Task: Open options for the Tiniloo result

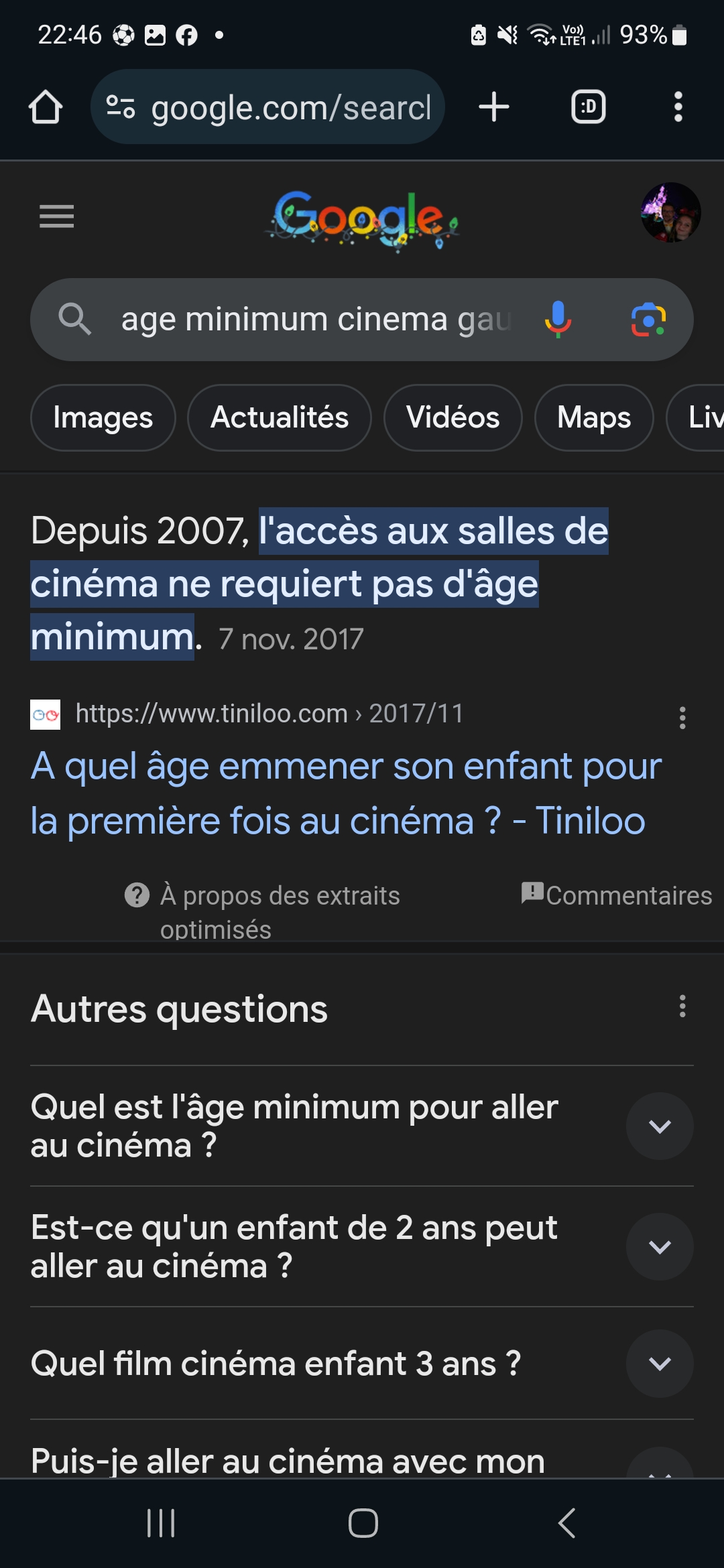Action: pos(682,718)
